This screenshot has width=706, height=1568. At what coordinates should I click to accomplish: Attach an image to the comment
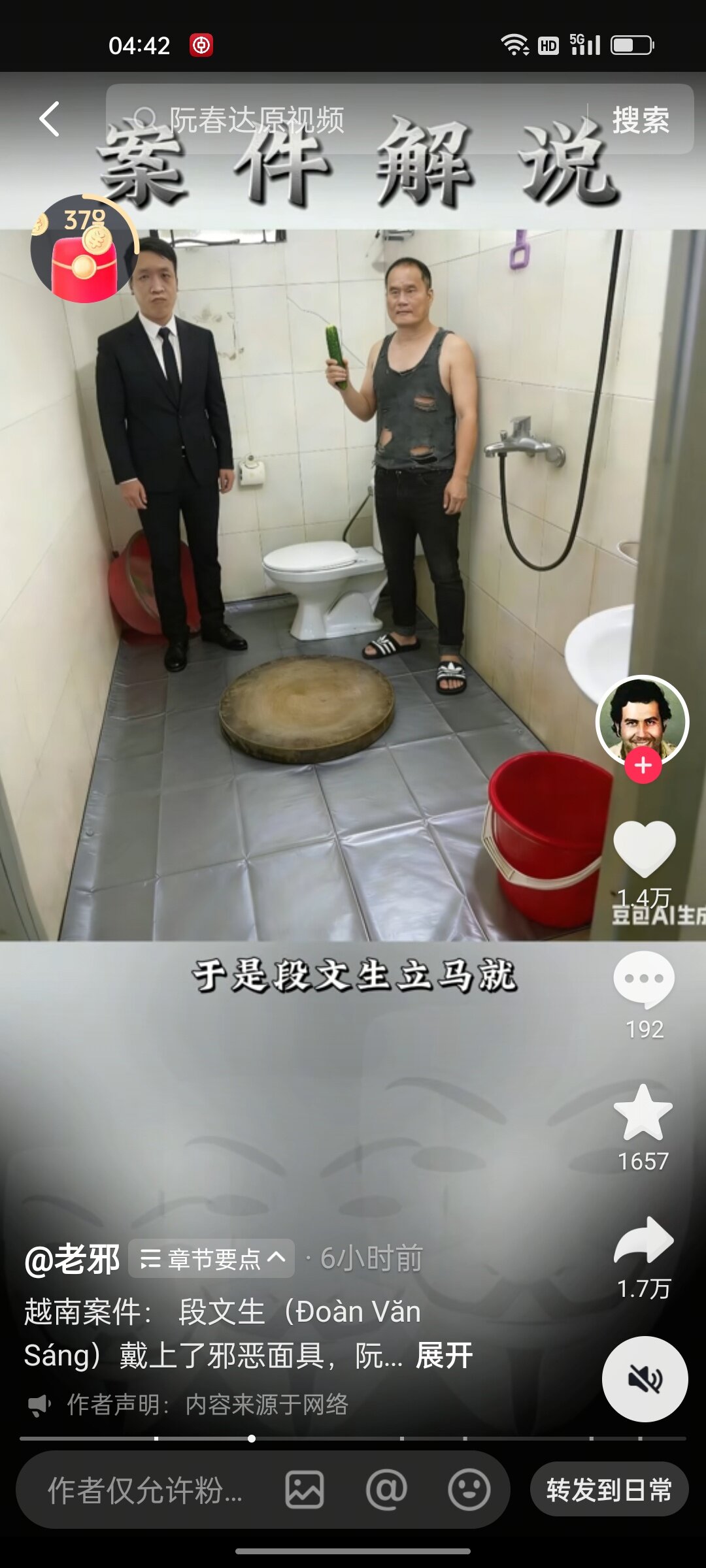[304, 1490]
